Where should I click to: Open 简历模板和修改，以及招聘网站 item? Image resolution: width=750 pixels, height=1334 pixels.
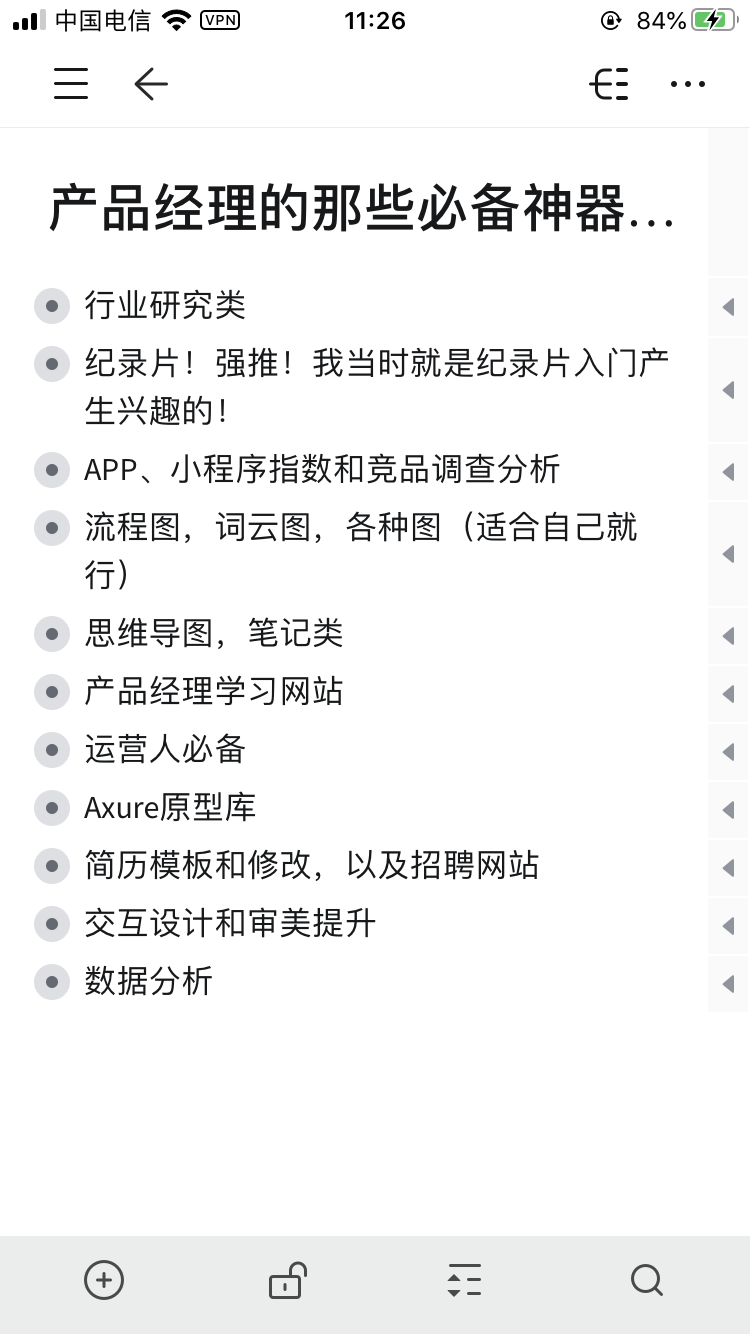click(311, 865)
